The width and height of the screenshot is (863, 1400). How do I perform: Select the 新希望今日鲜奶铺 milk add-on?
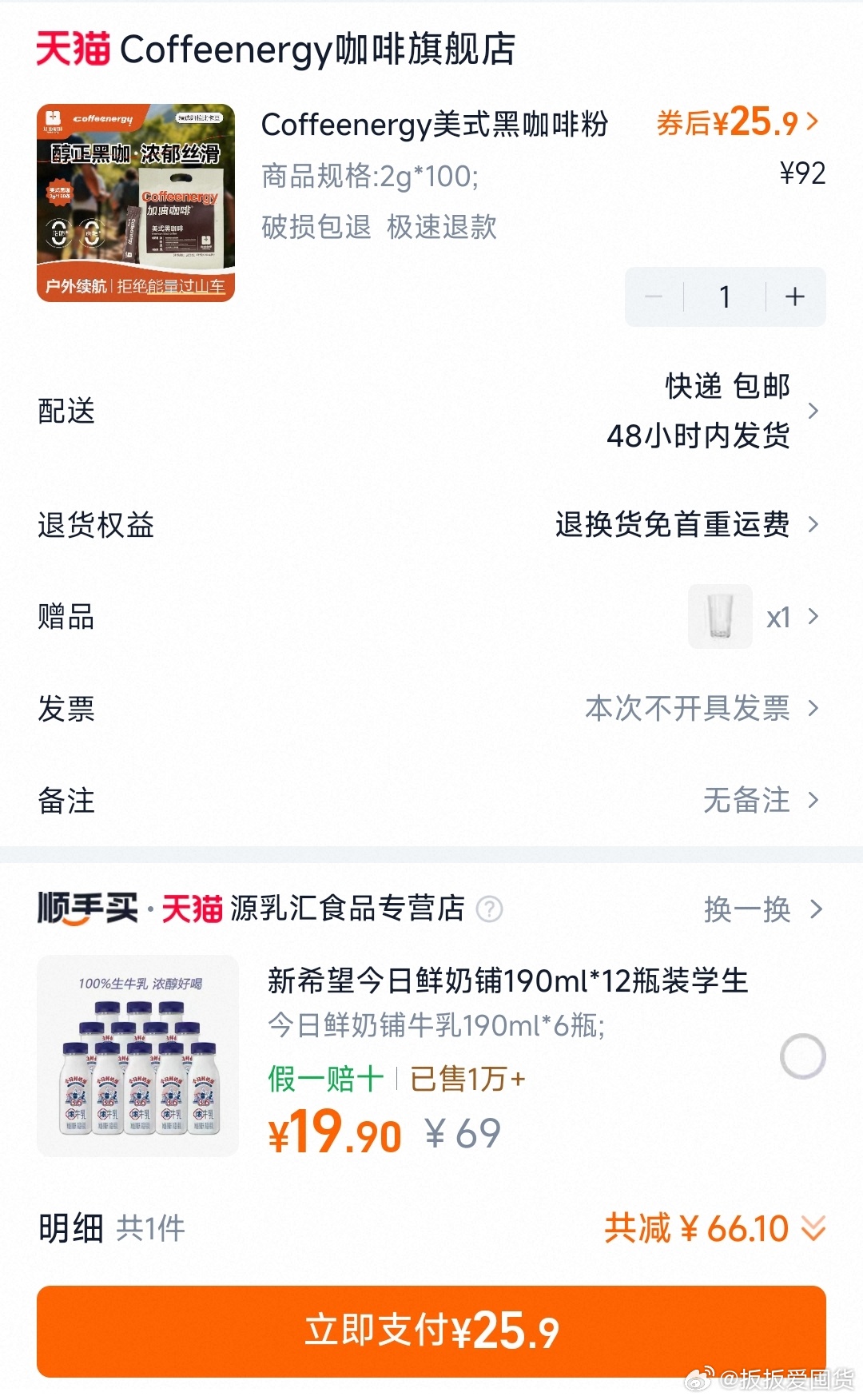tap(802, 1056)
